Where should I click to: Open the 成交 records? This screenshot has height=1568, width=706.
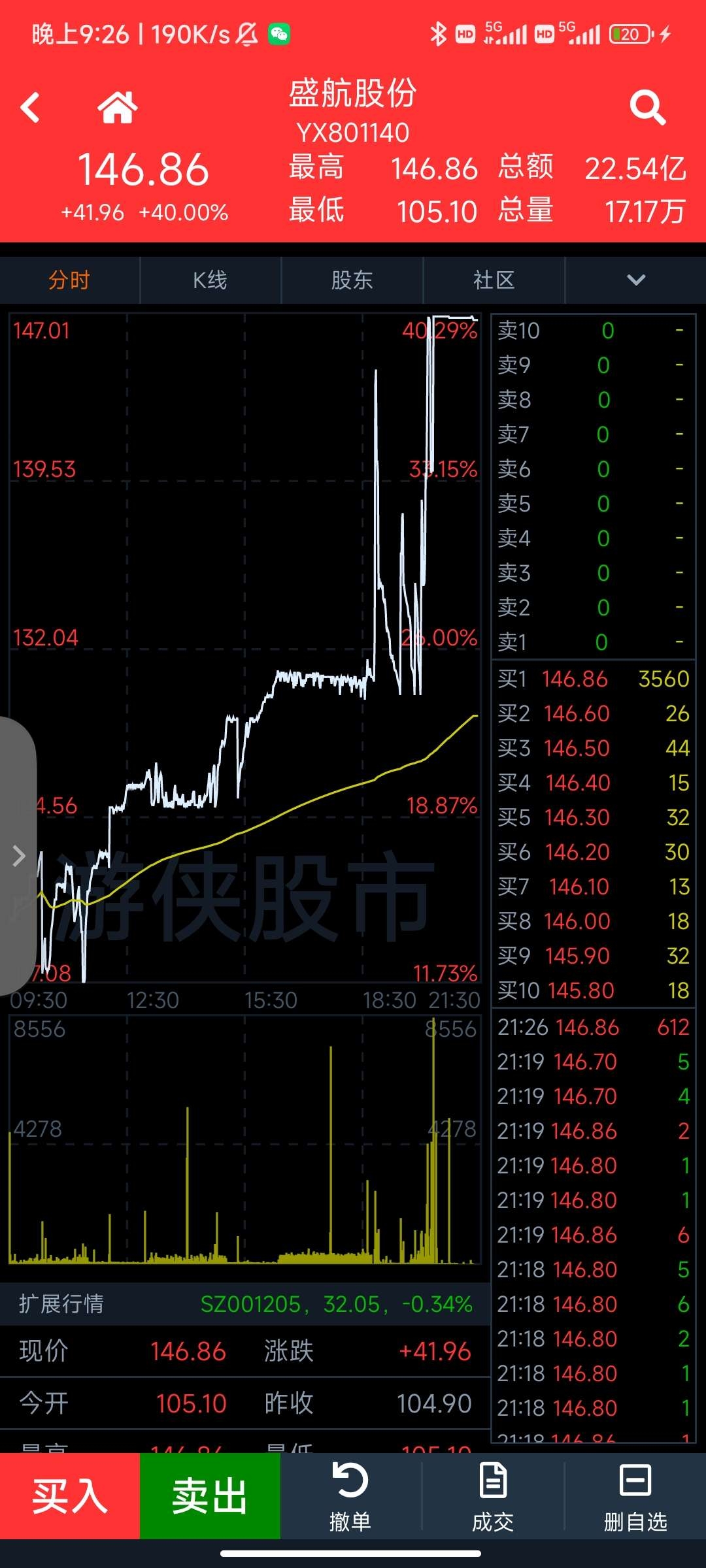pos(493,1497)
